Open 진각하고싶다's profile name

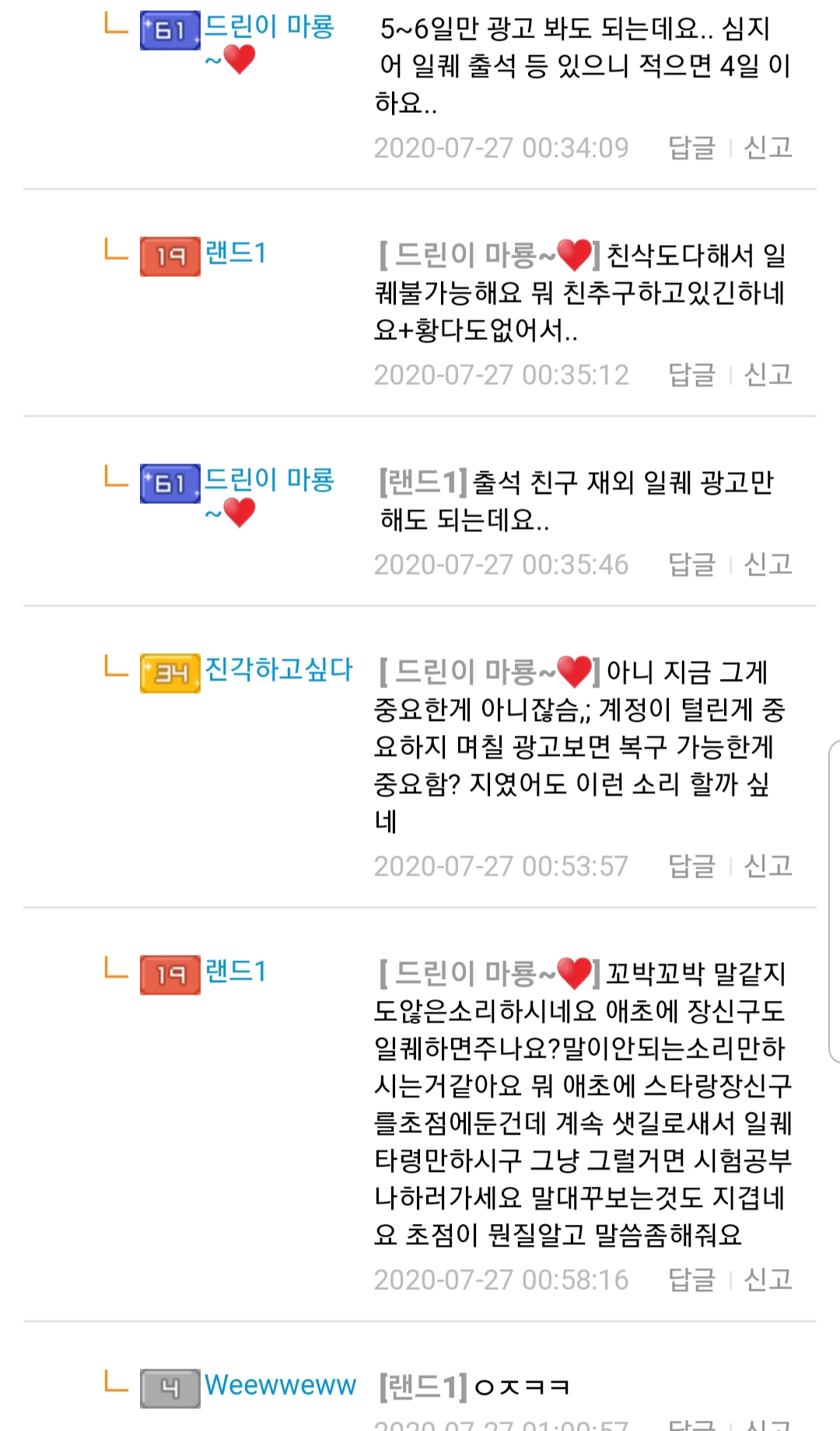click(278, 670)
